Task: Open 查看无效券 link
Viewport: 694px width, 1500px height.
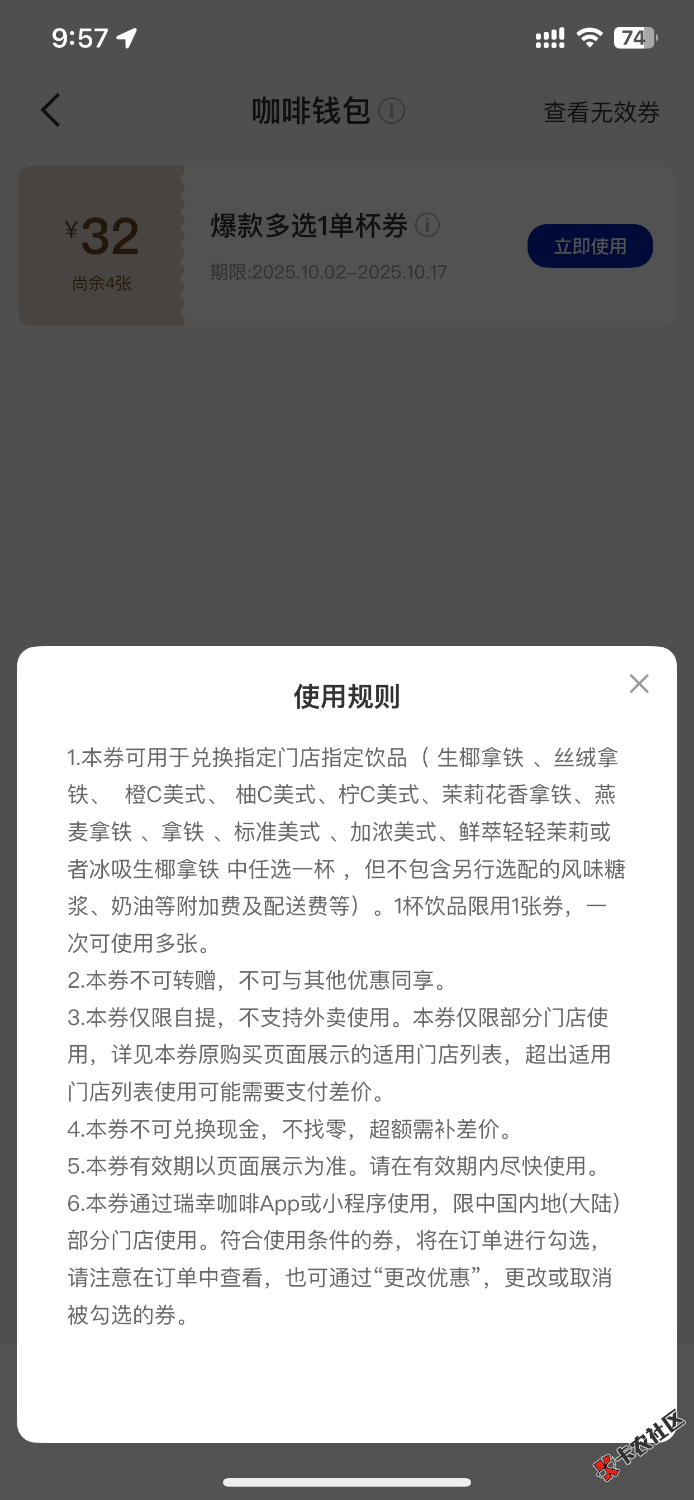Action: (x=601, y=112)
